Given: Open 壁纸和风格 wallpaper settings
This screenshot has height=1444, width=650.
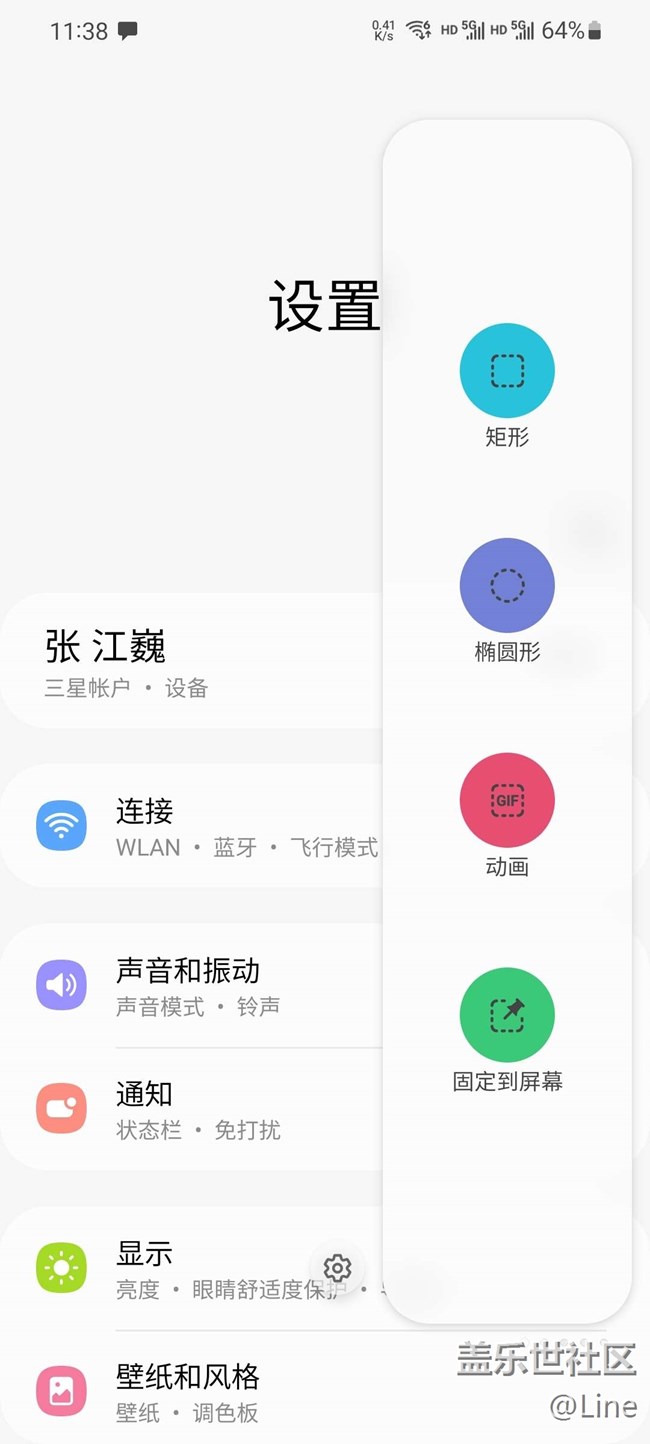Looking at the screenshot, I should click(x=192, y=1391).
